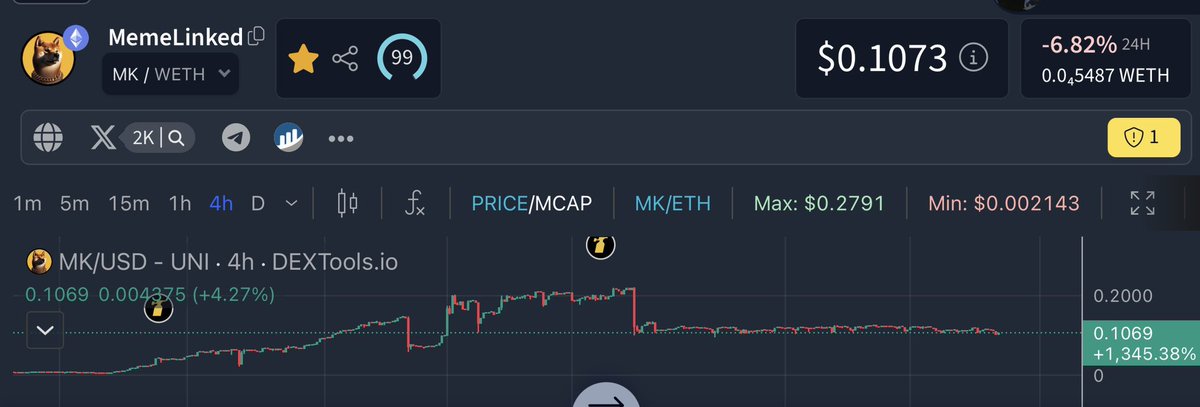Select the 15m timeframe
The image size is (1200, 407).
pyautogui.click(x=128, y=203)
